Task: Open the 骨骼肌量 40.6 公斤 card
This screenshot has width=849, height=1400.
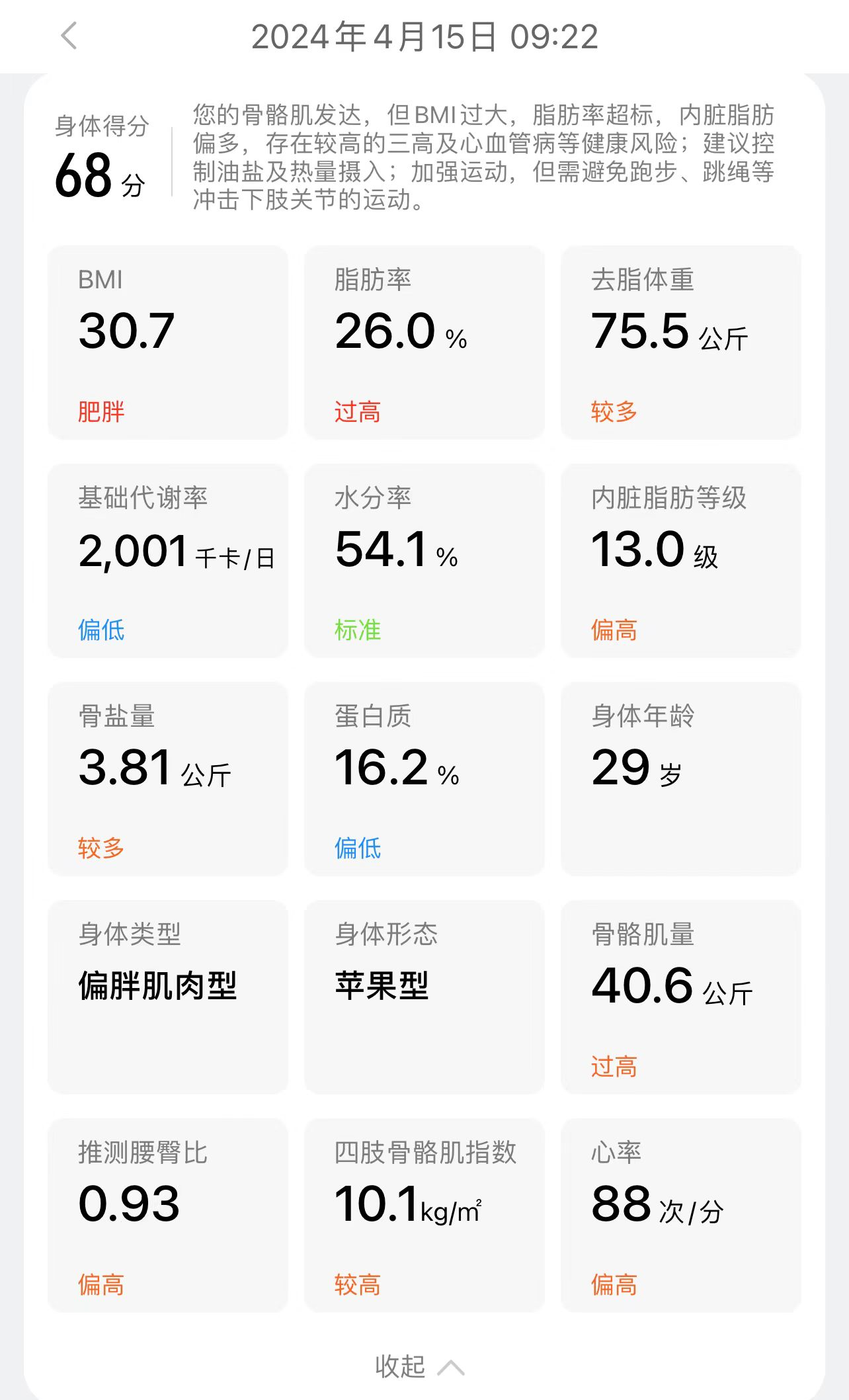Action: pos(680,997)
